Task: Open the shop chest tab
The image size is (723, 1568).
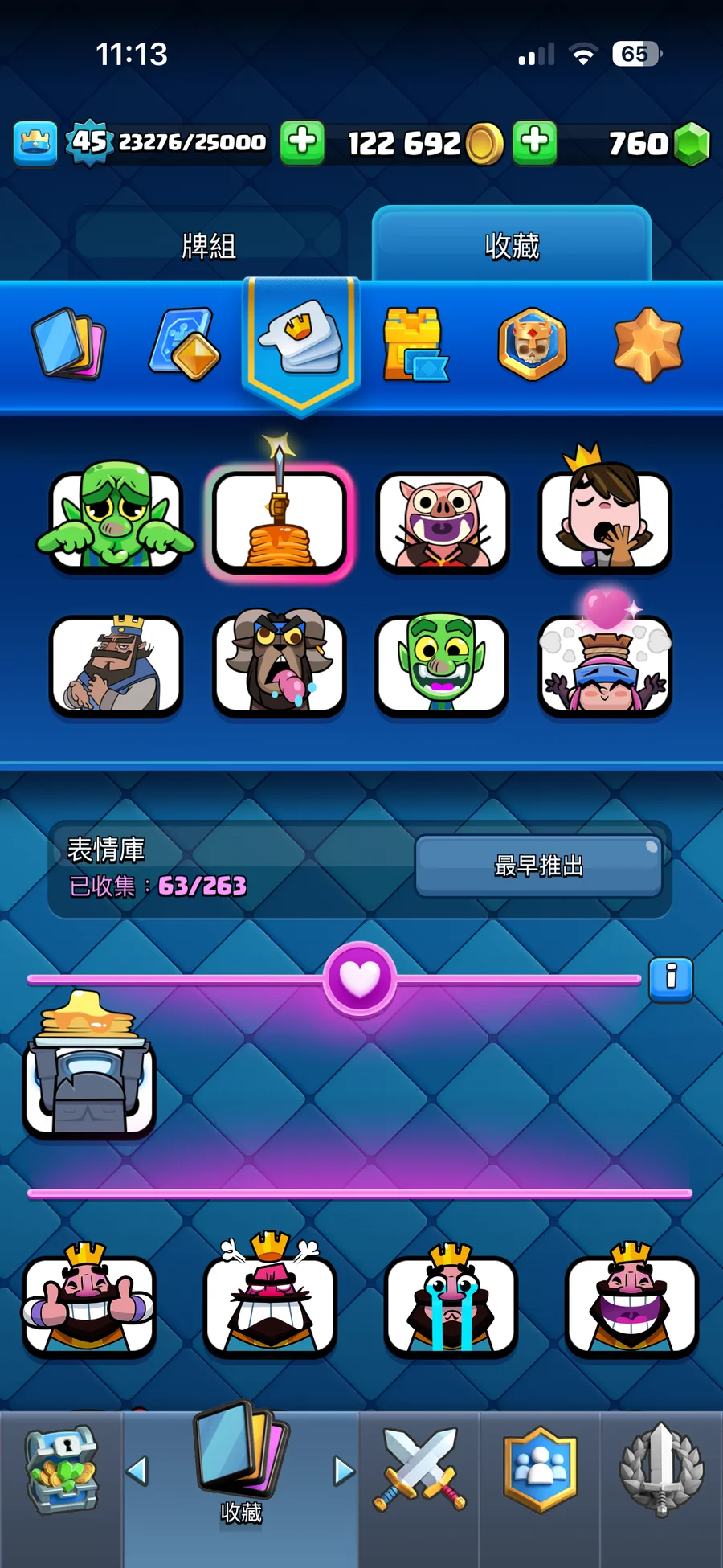Action: pos(62,1471)
